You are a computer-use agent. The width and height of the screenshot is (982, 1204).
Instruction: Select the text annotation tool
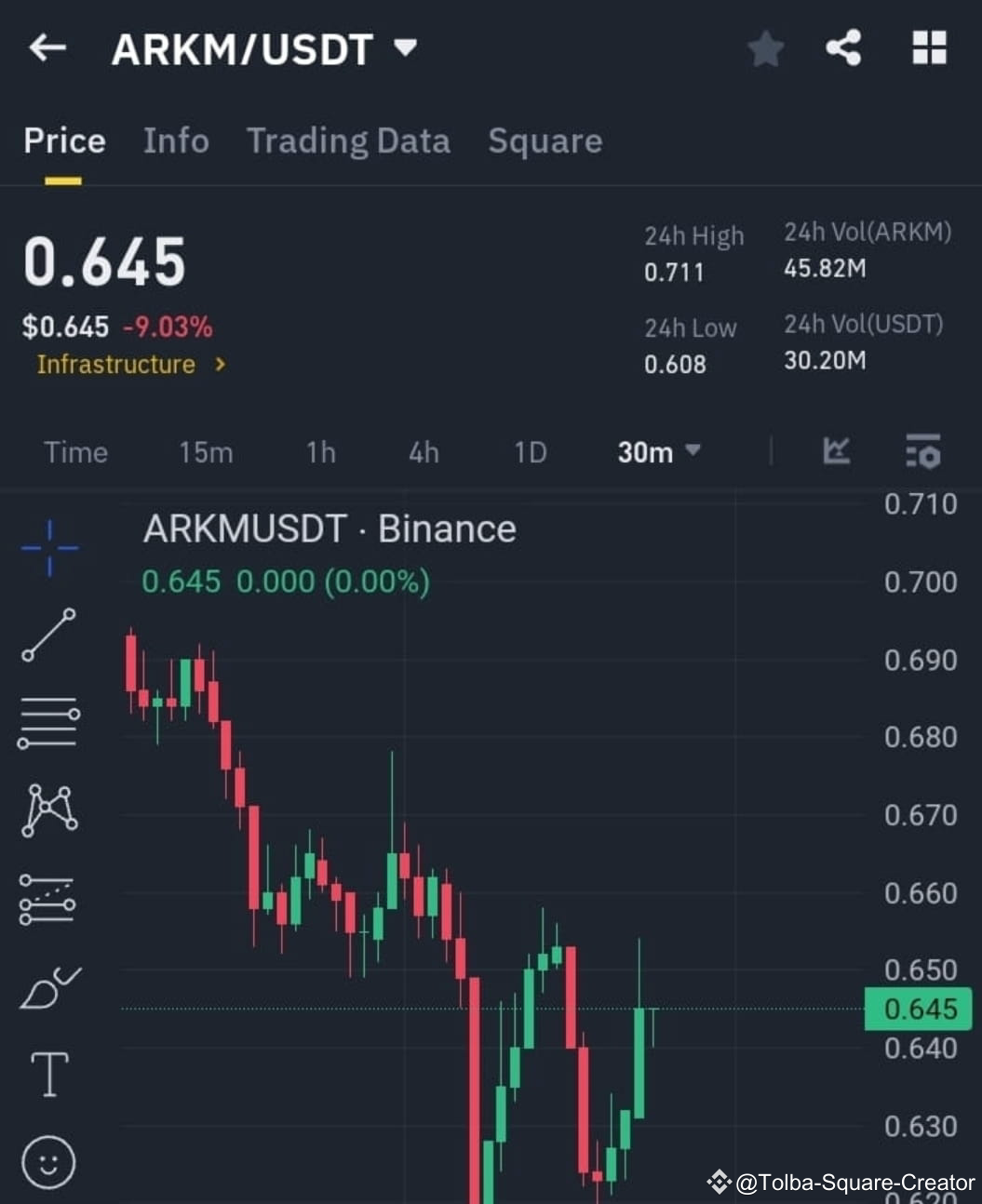(48, 1074)
